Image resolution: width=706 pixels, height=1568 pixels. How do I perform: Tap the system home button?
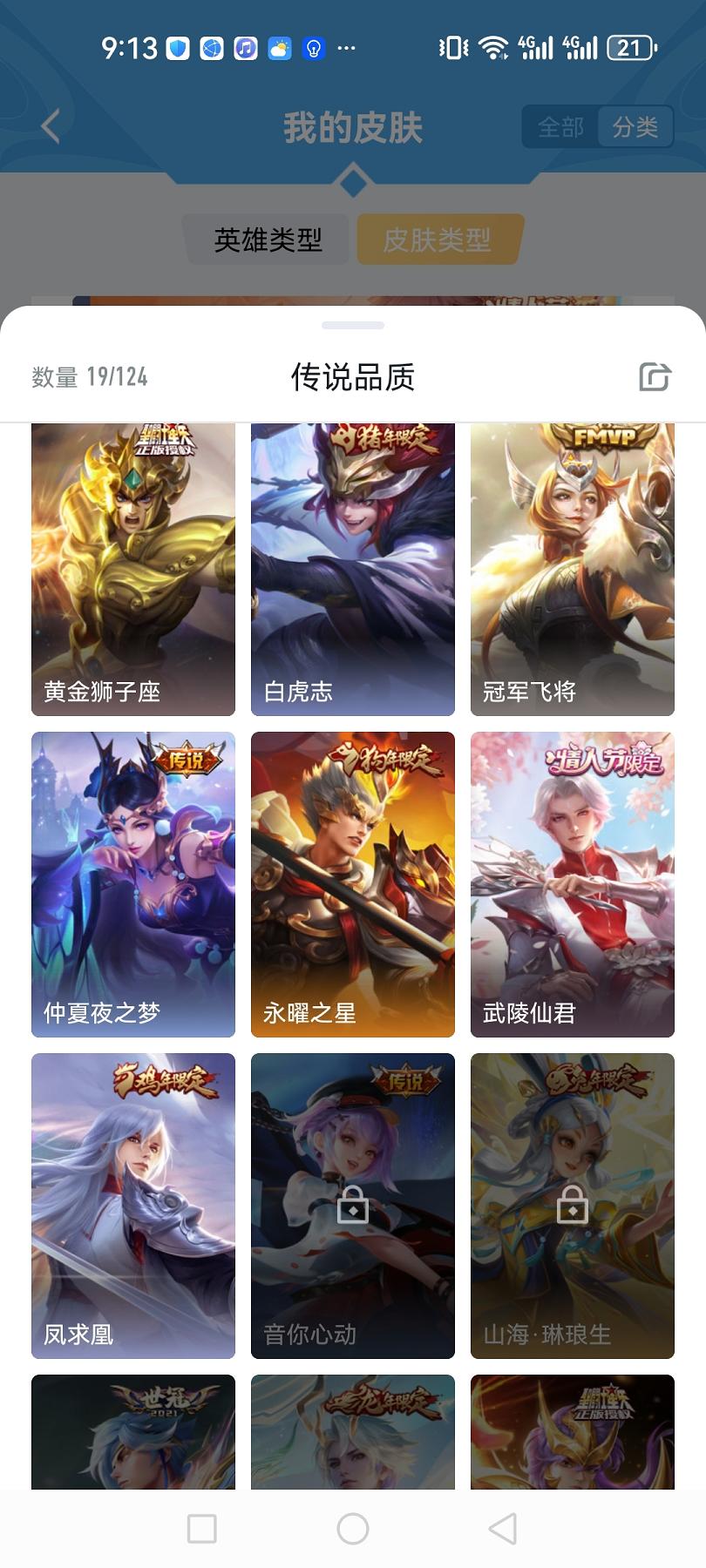point(353,1529)
